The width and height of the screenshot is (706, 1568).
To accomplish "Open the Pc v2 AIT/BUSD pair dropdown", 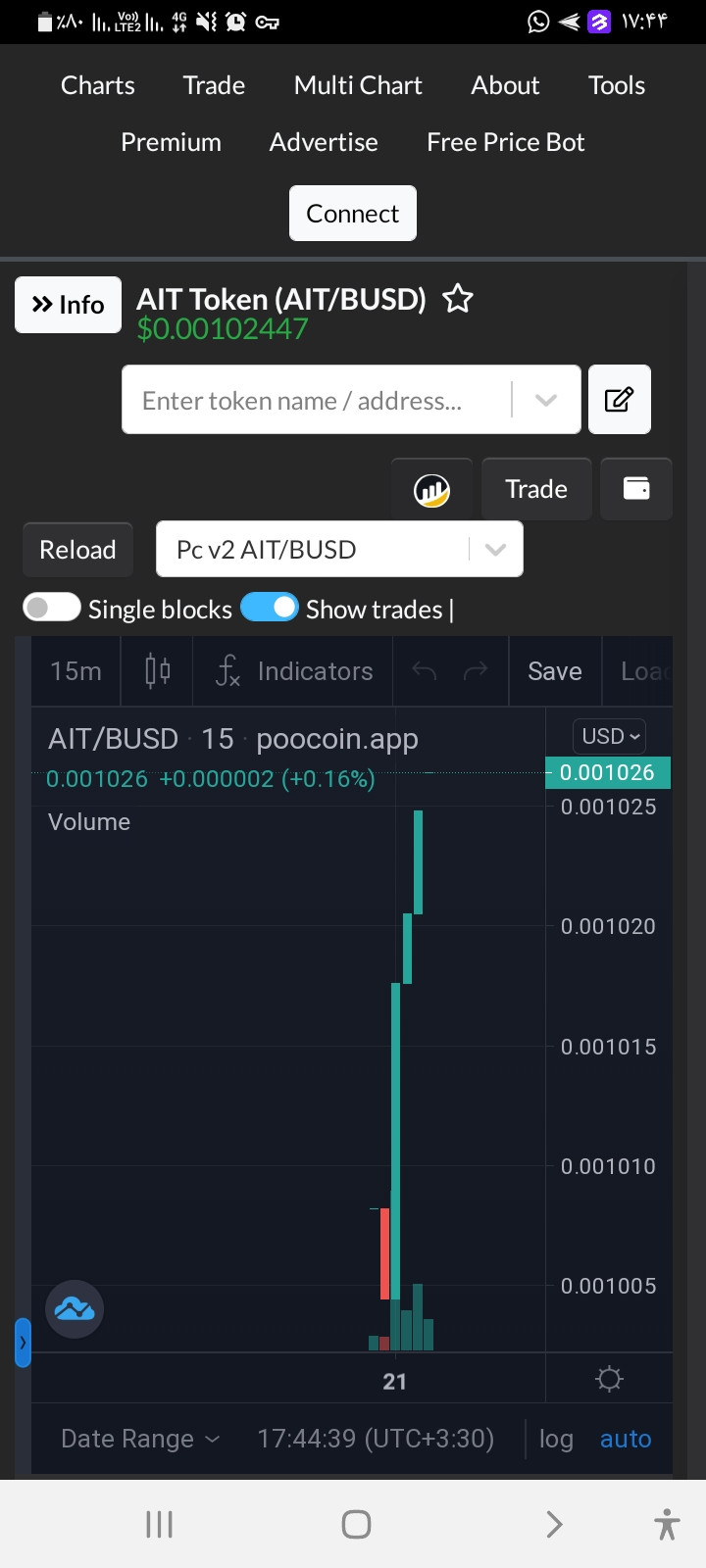I will coord(339,550).
